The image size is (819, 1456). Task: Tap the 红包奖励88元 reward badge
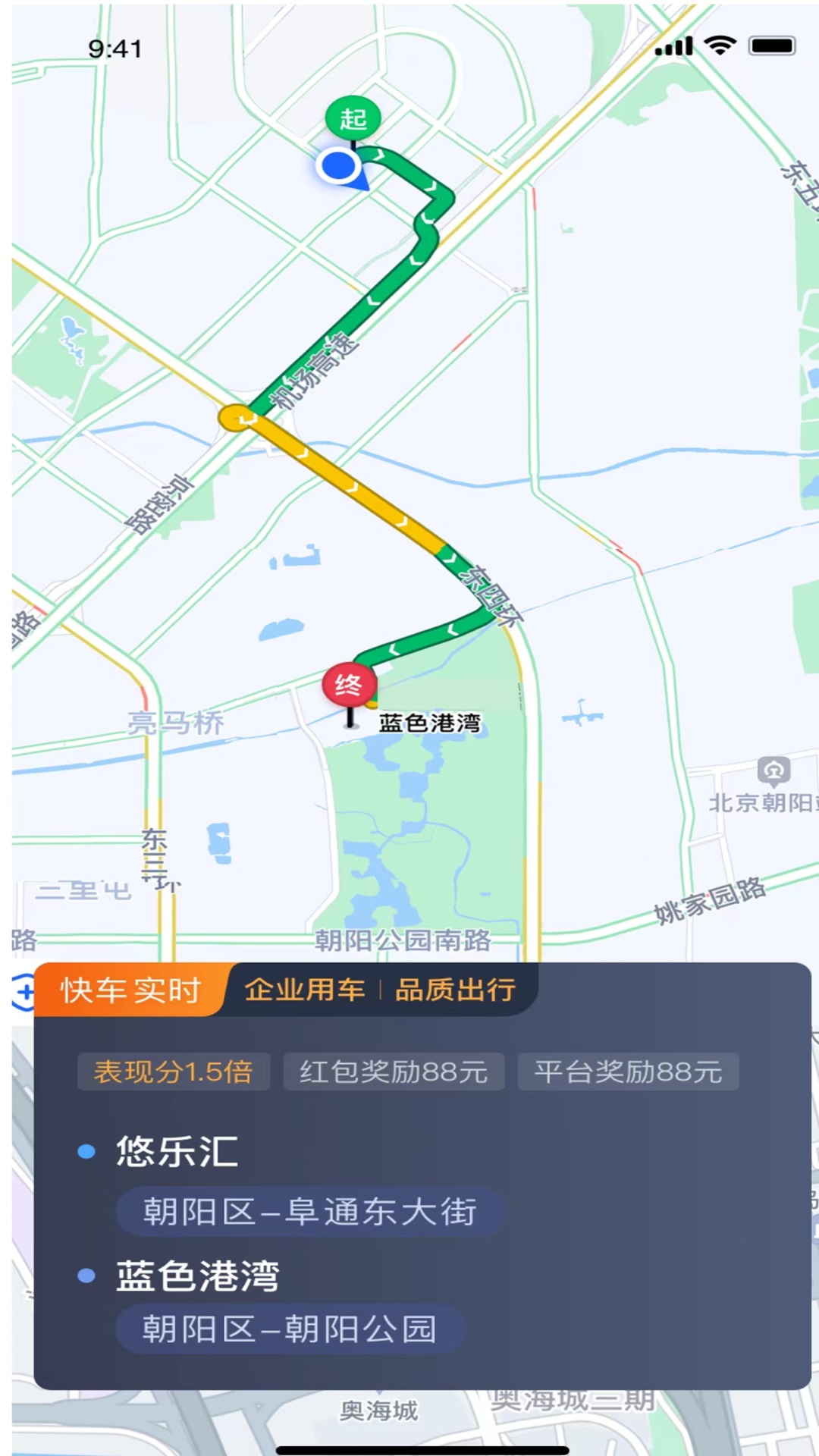pos(393,1072)
